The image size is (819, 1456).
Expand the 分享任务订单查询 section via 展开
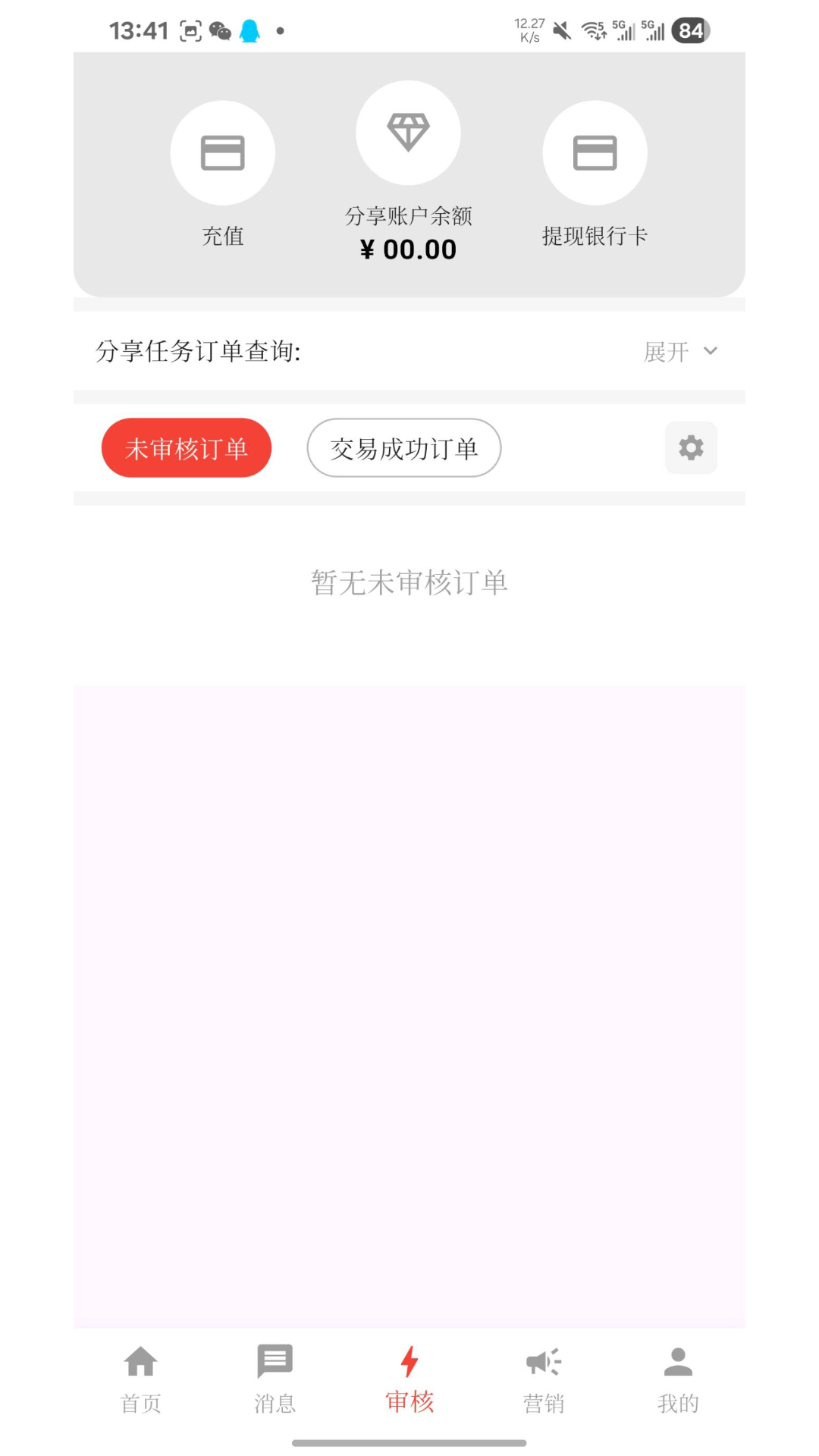coord(665,351)
